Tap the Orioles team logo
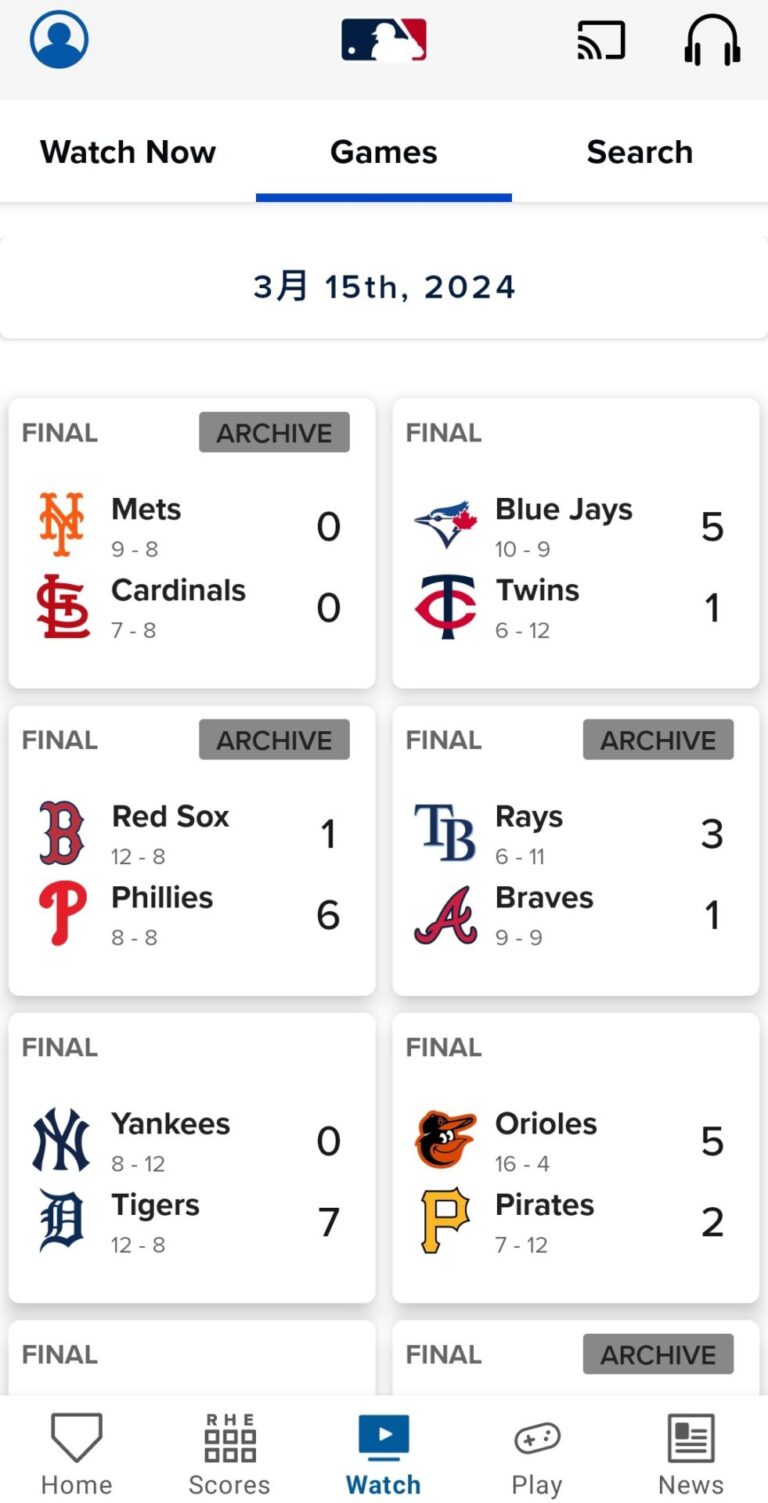 coord(445,1139)
